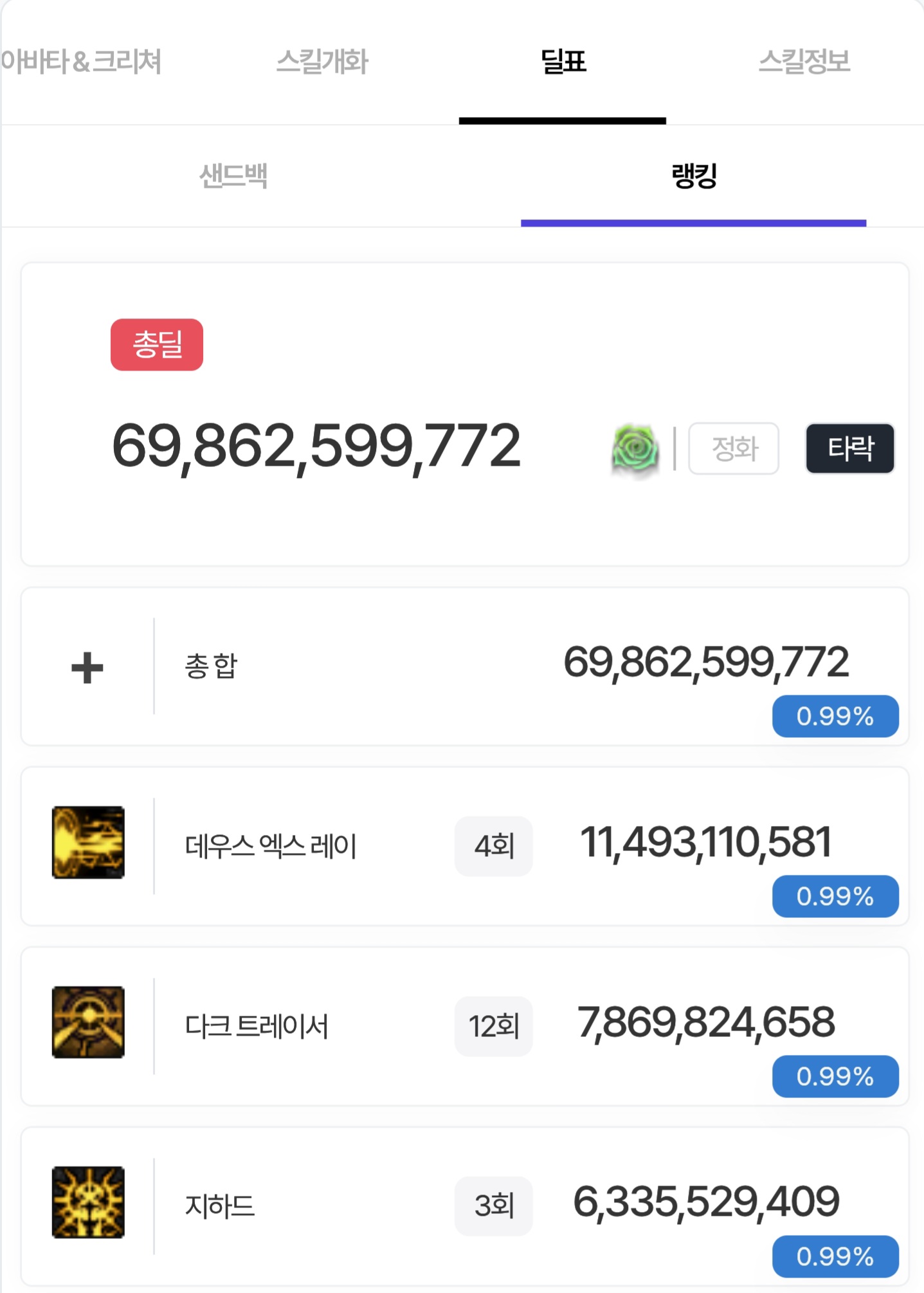The height and width of the screenshot is (1293, 924).
Task: Expand the 총합 row with plus icon
Action: 87,667
